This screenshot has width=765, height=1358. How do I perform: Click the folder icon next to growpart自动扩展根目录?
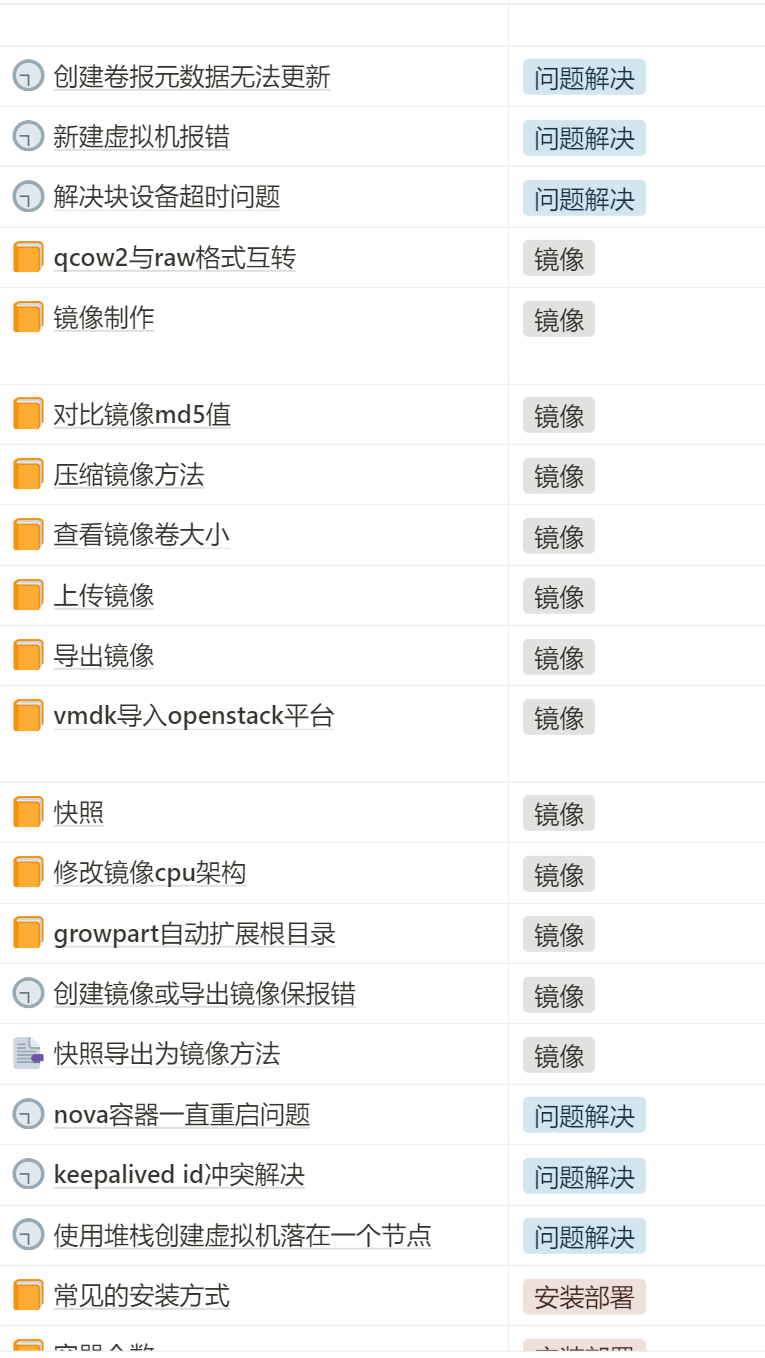tap(27, 932)
